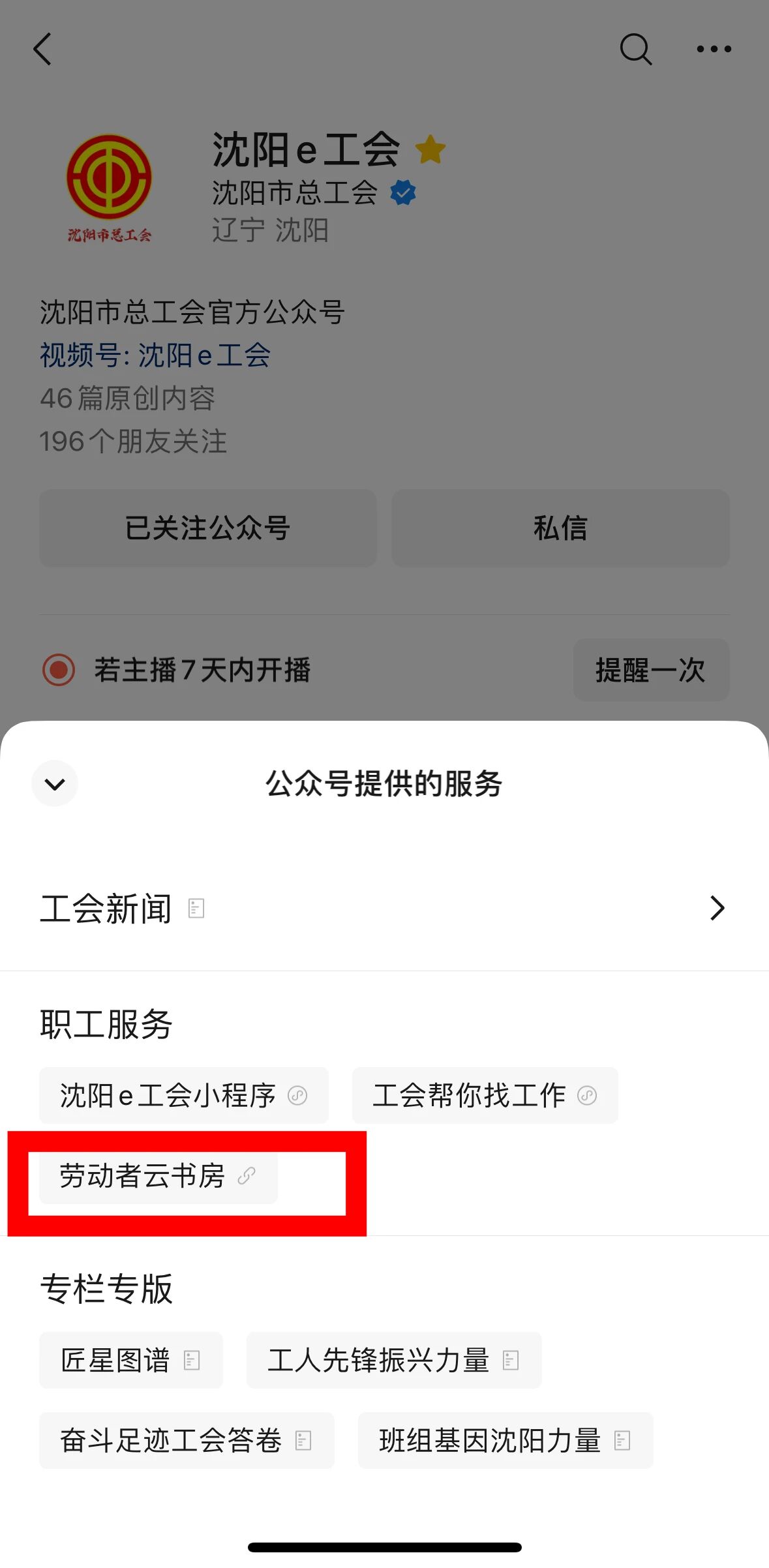The height and width of the screenshot is (1568, 769).
Task: Go back with the top-left arrow
Action: tap(43, 49)
